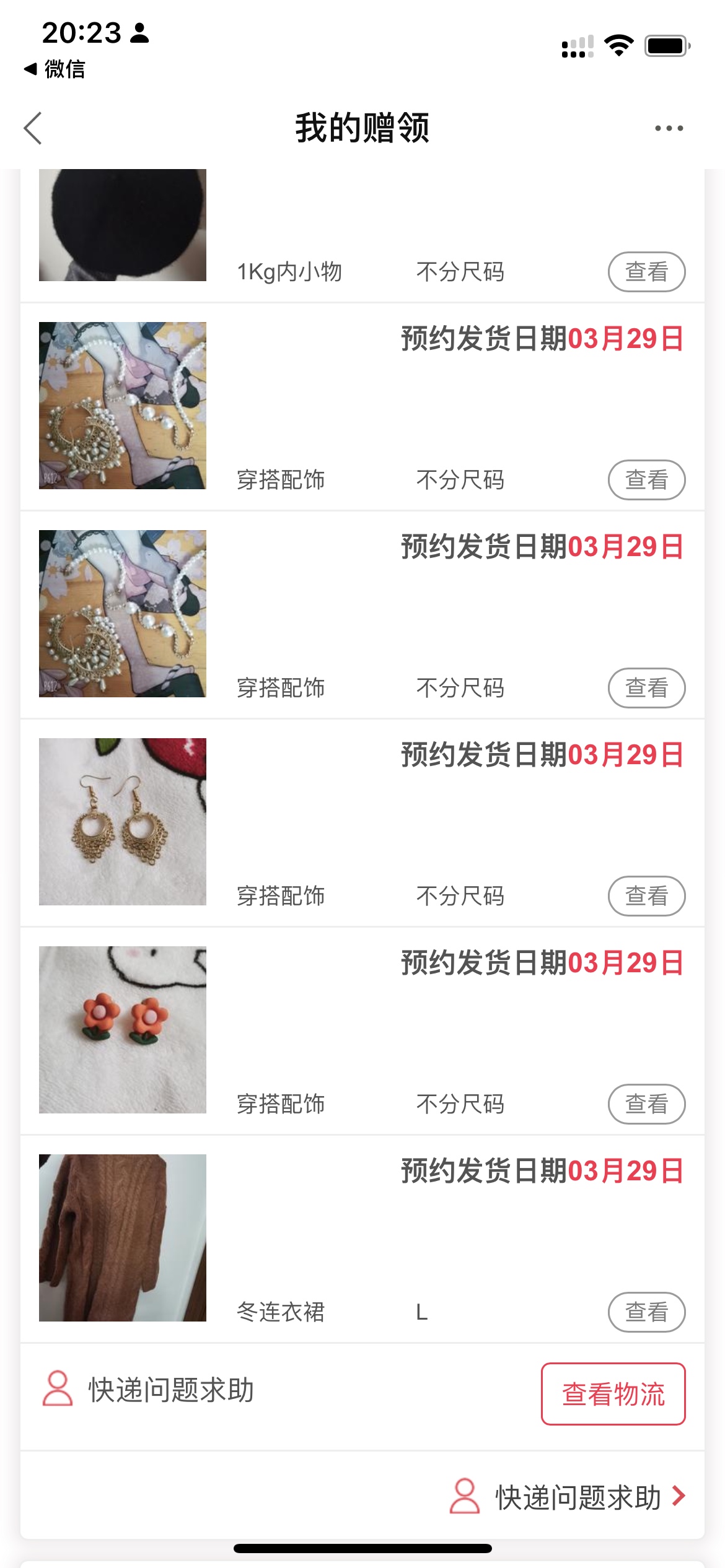Tap 查看 for the 1Kg内小物 item
The width and height of the screenshot is (725, 1568).
point(646,272)
